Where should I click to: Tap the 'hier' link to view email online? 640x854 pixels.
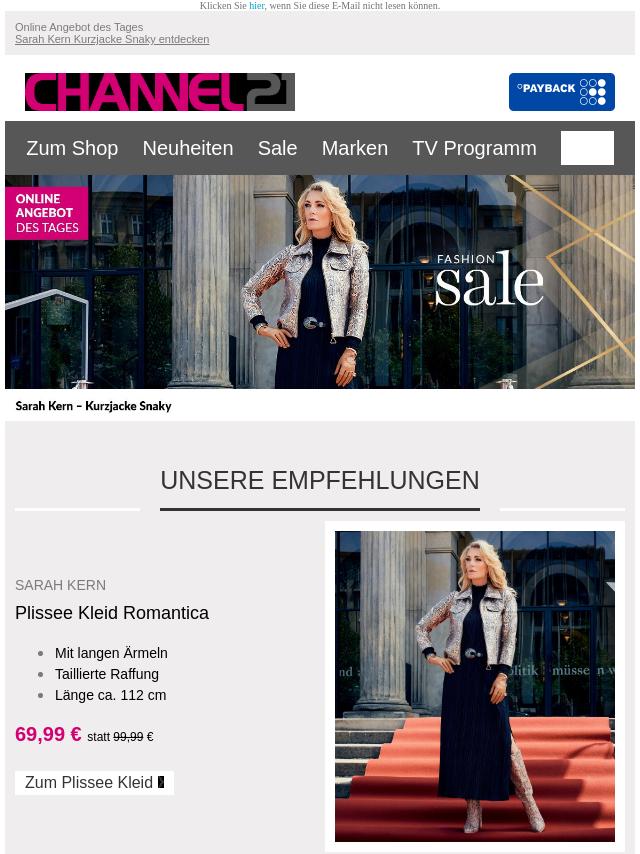(x=257, y=6)
